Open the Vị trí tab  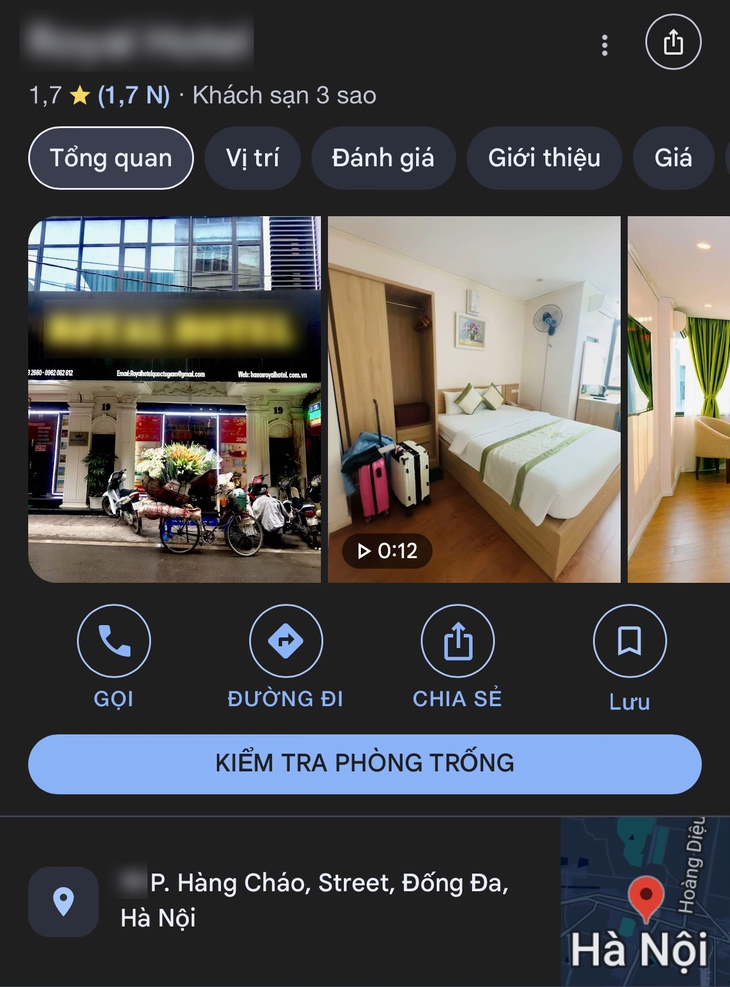[252, 157]
